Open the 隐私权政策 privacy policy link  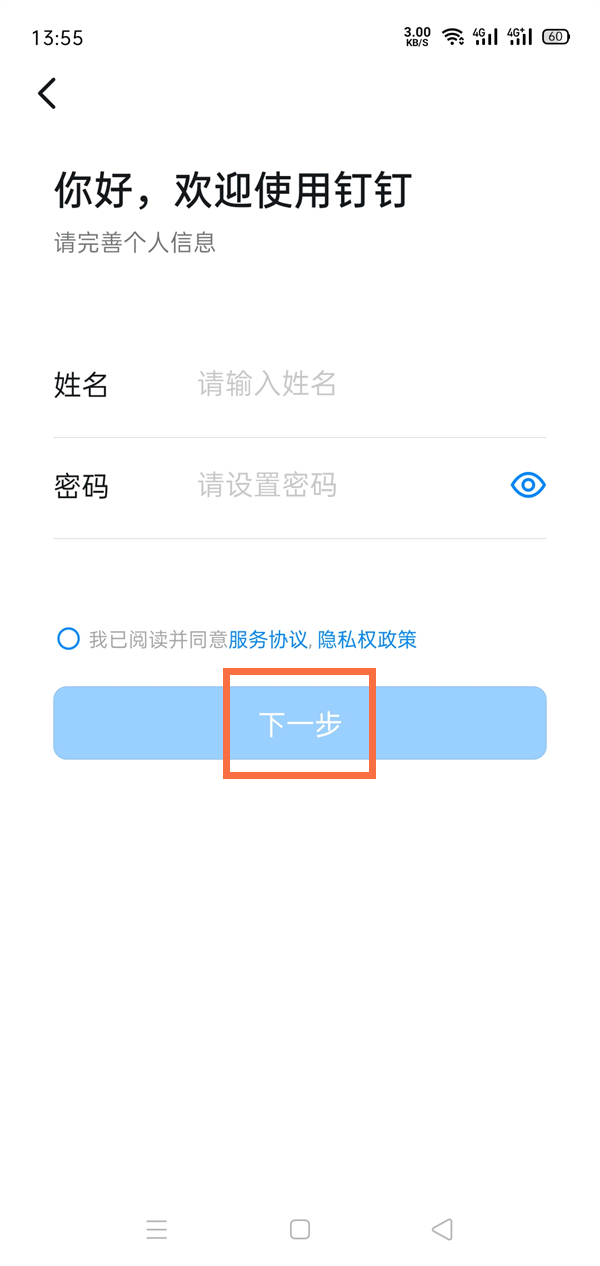coord(367,640)
